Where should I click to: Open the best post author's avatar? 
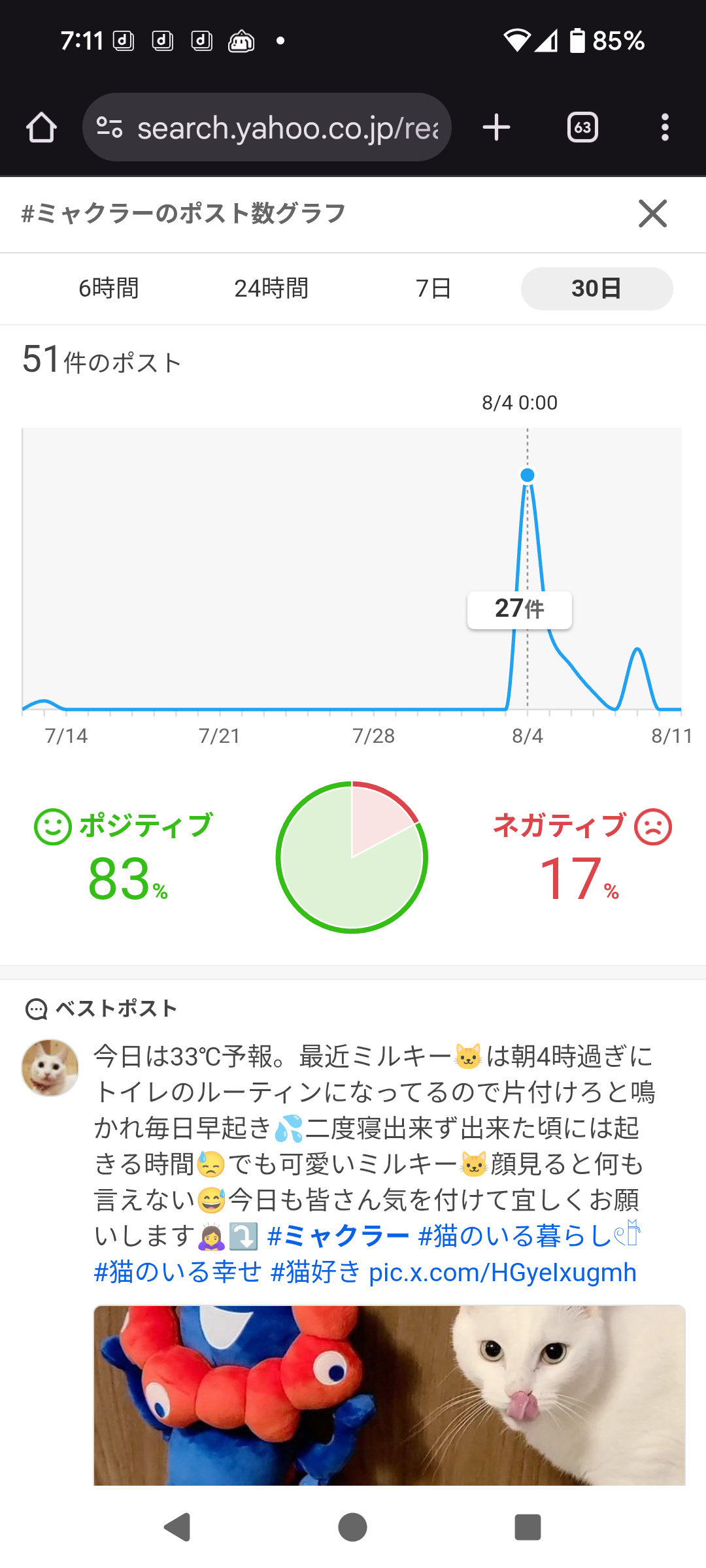click(50, 1068)
